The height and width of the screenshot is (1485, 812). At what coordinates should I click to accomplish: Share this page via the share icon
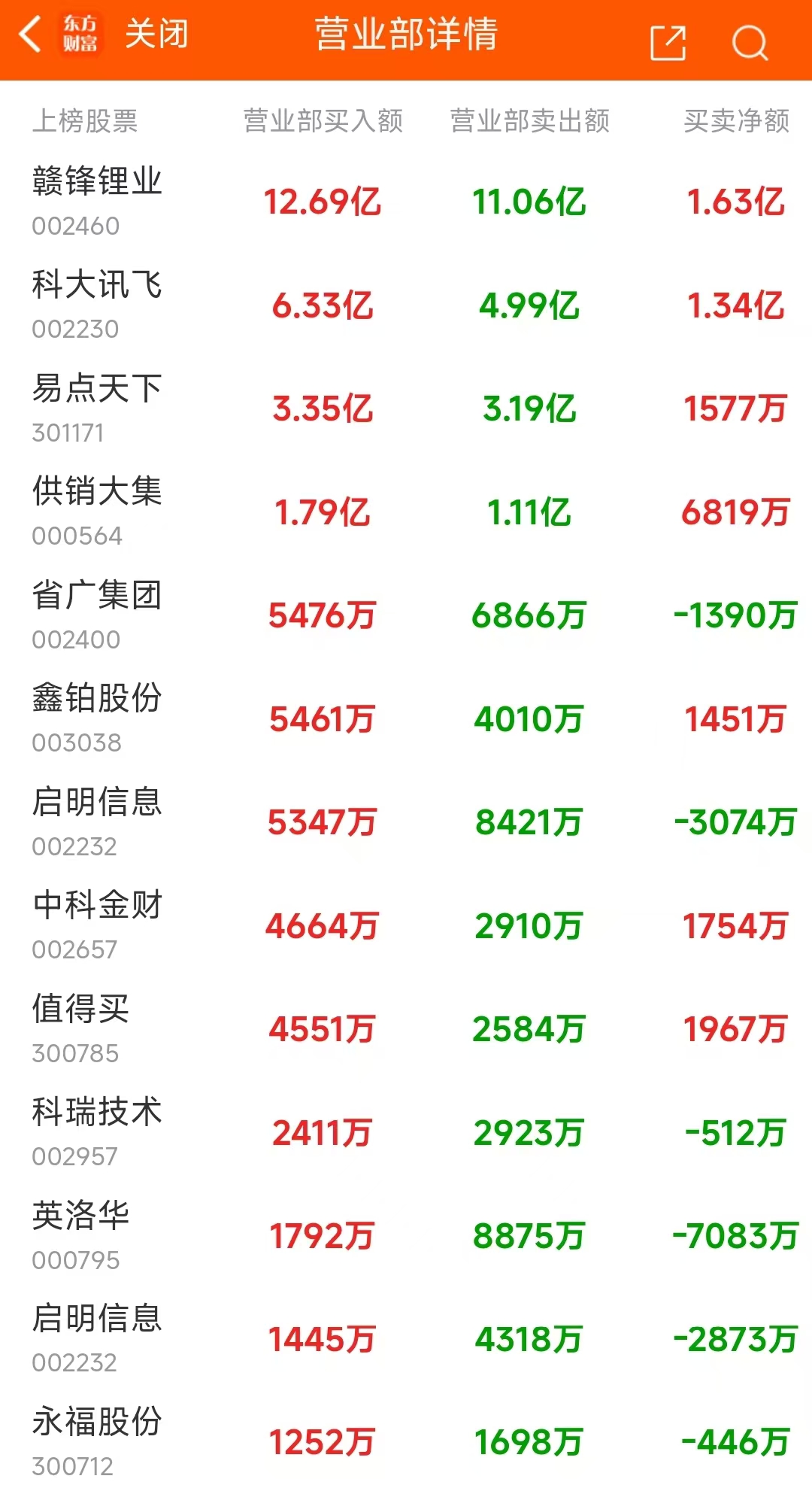click(668, 42)
